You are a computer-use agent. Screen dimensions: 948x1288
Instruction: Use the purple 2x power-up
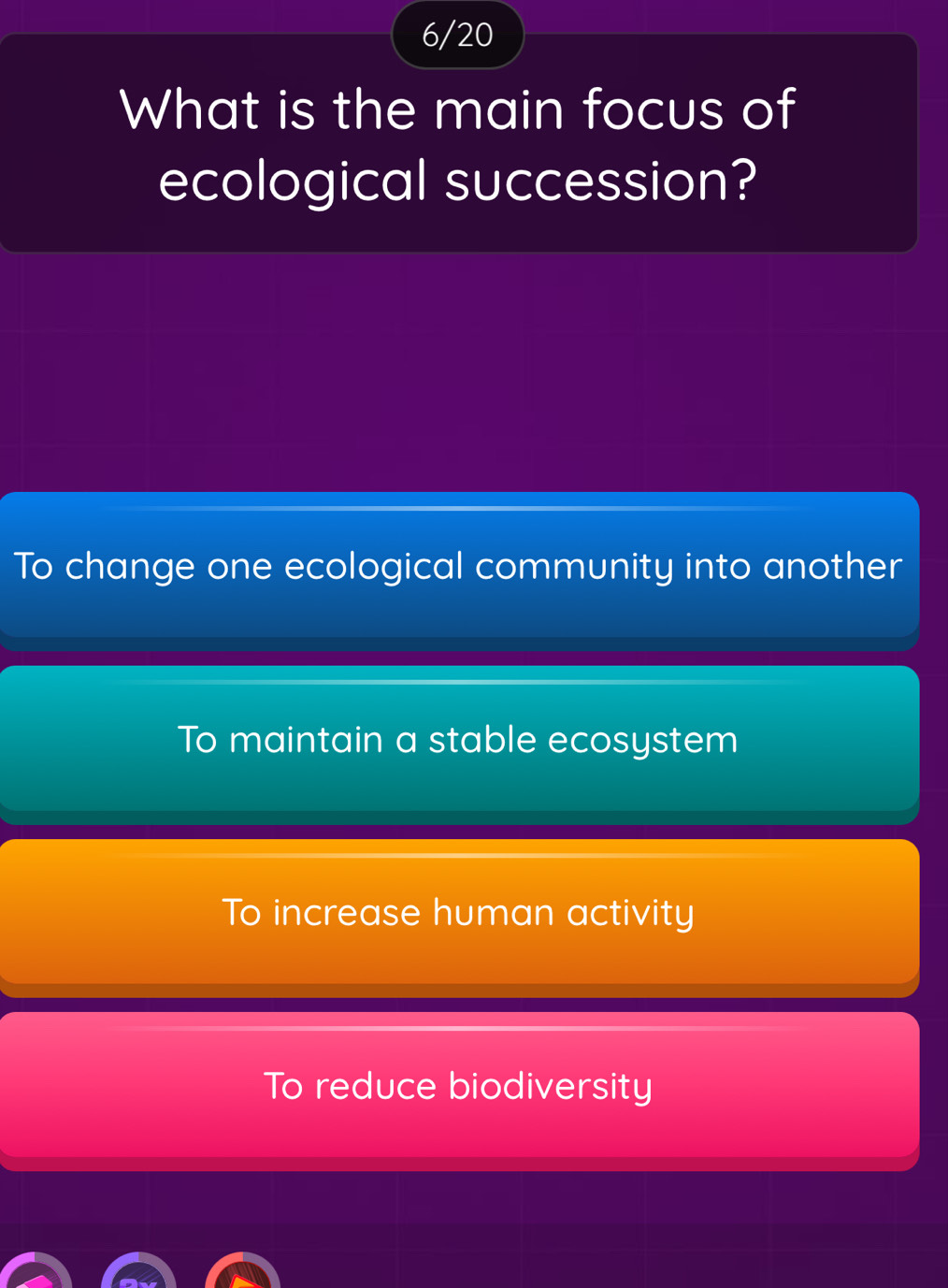tap(138, 1273)
